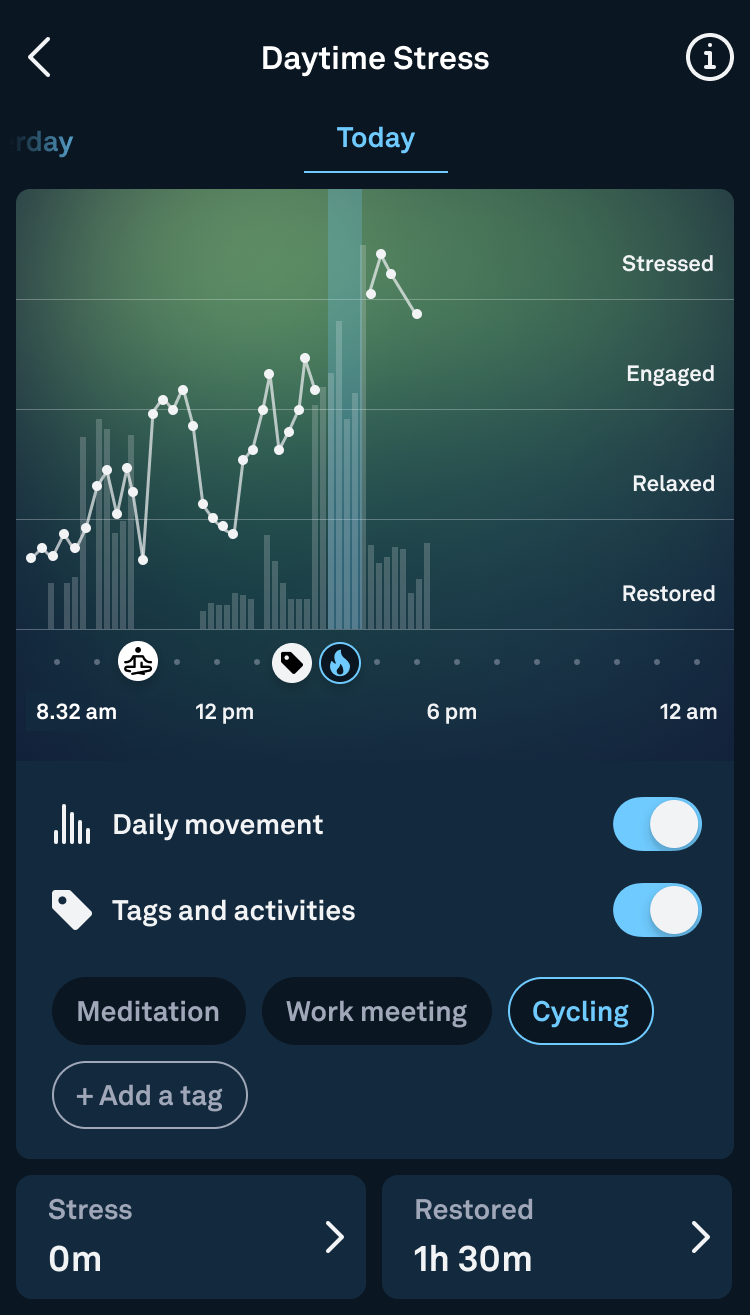
Task: Select the Work meeting chip
Action: [x=376, y=1011]
